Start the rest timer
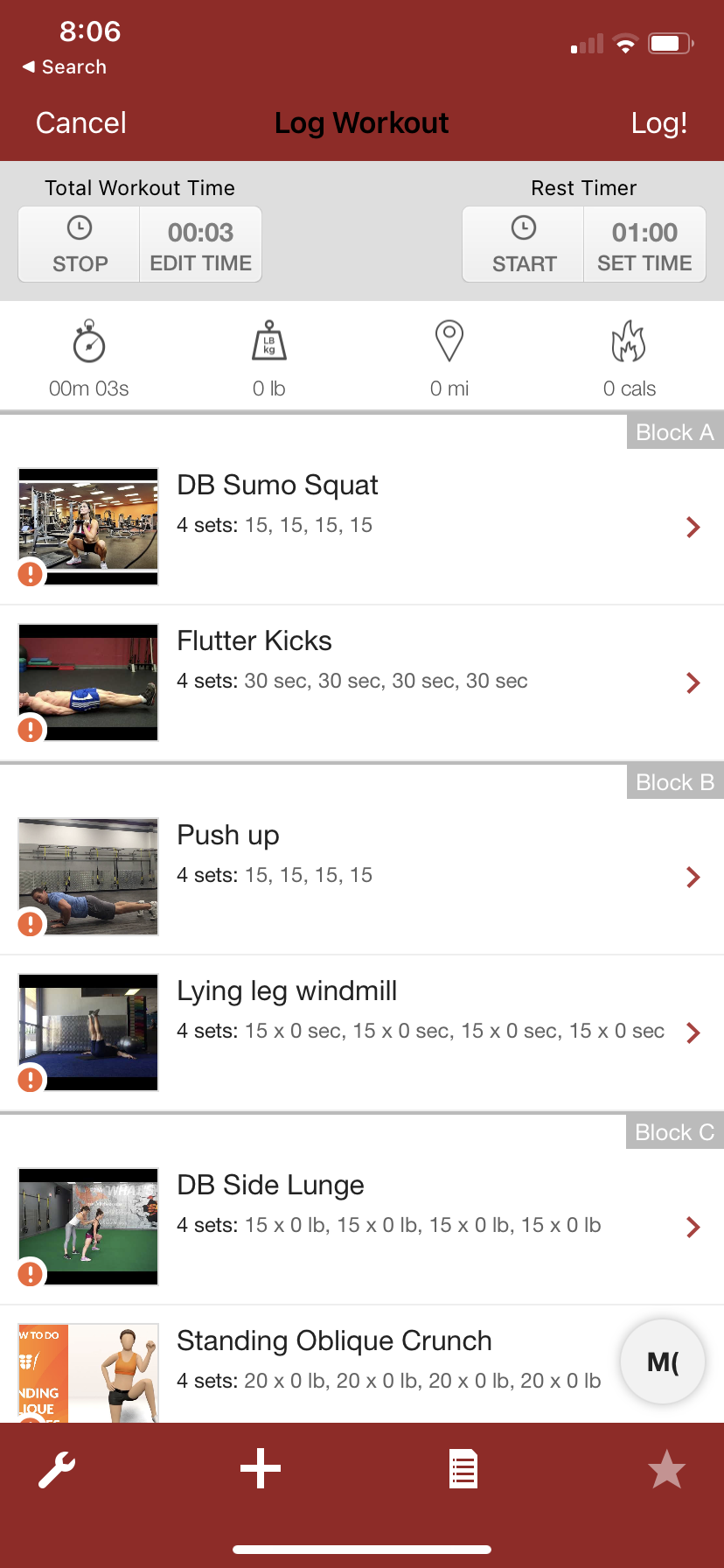 click(524, 245)
